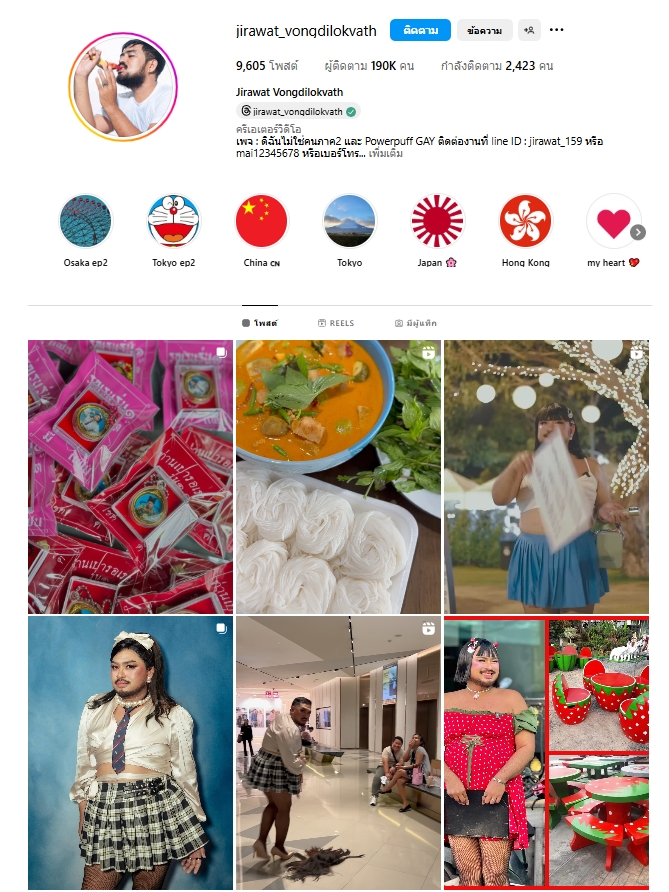
Task: View the China highlight
Action: 261,221
